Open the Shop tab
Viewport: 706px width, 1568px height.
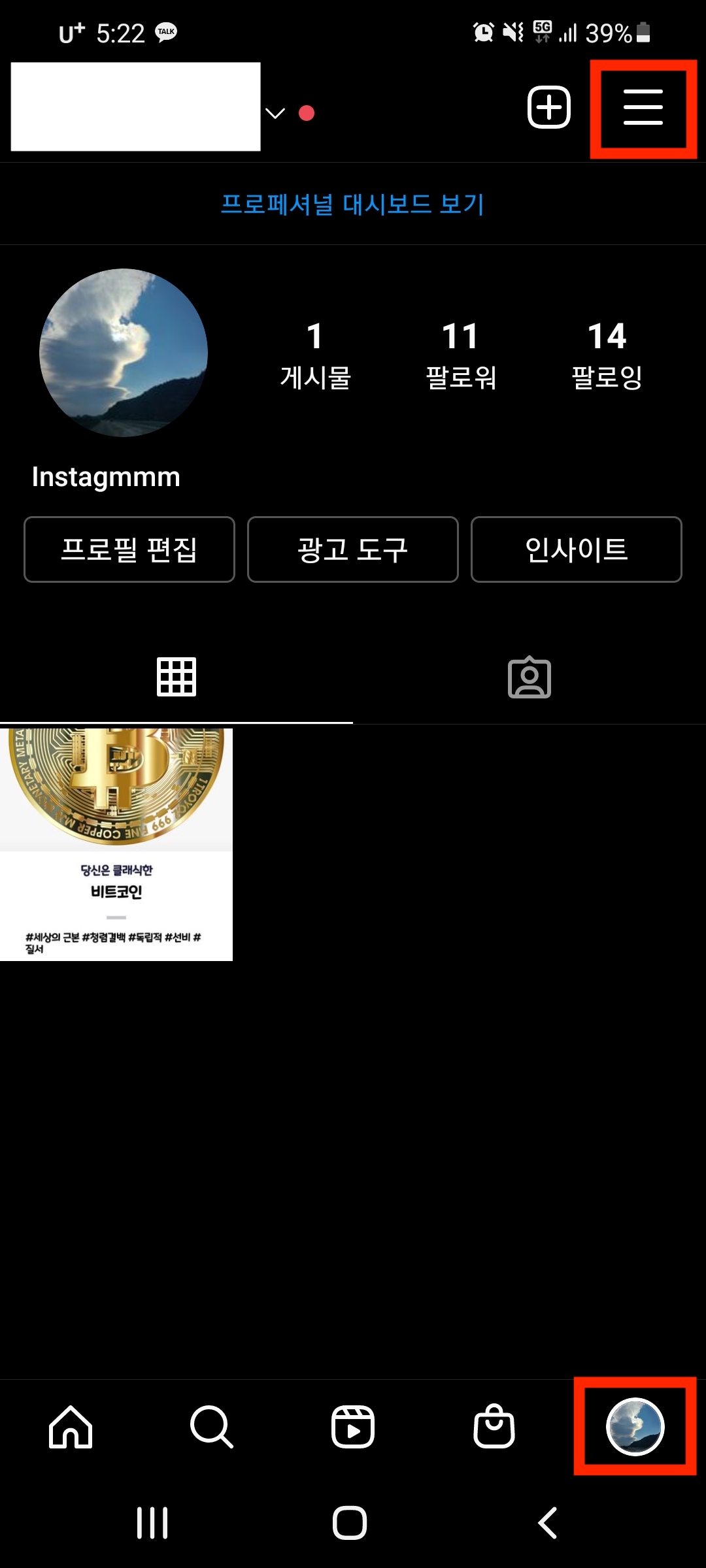[494, 1427]
